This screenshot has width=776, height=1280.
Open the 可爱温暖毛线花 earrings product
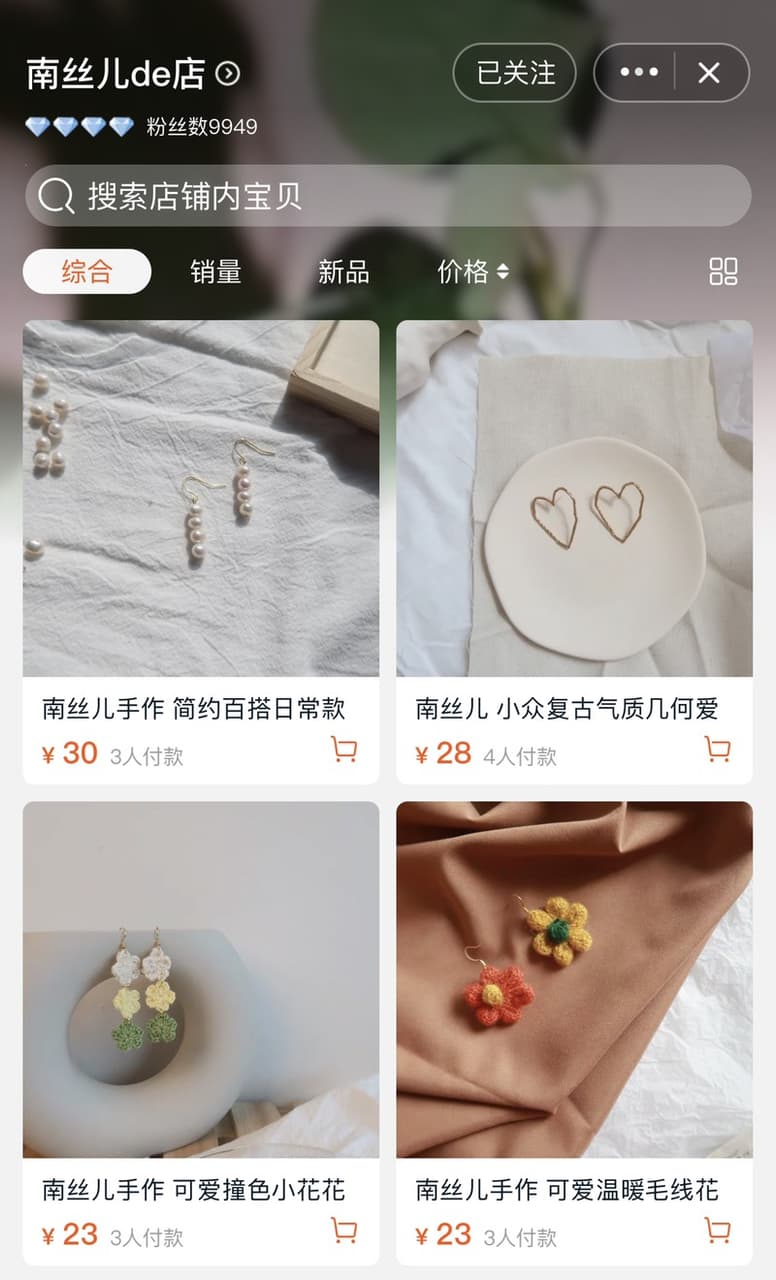coord(575,1033)
